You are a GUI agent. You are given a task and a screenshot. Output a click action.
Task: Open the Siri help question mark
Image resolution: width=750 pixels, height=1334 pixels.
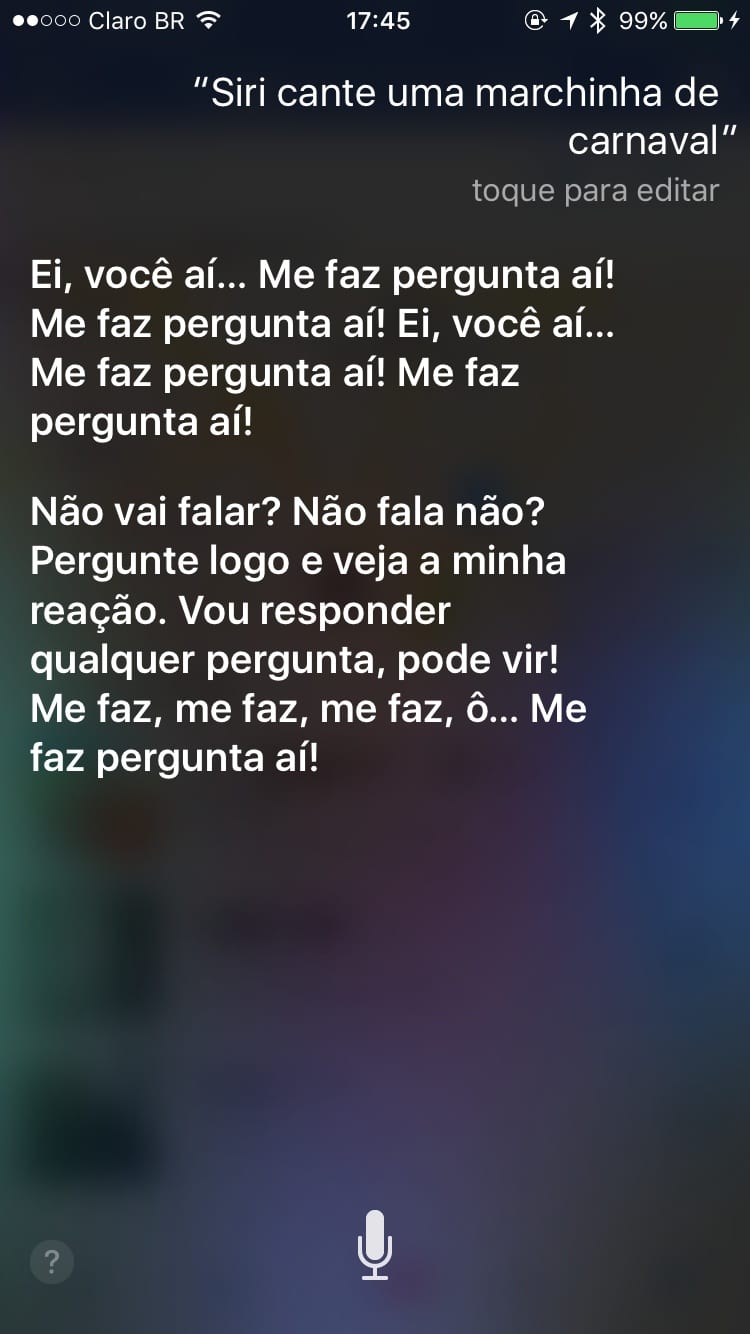(52, 1261)
